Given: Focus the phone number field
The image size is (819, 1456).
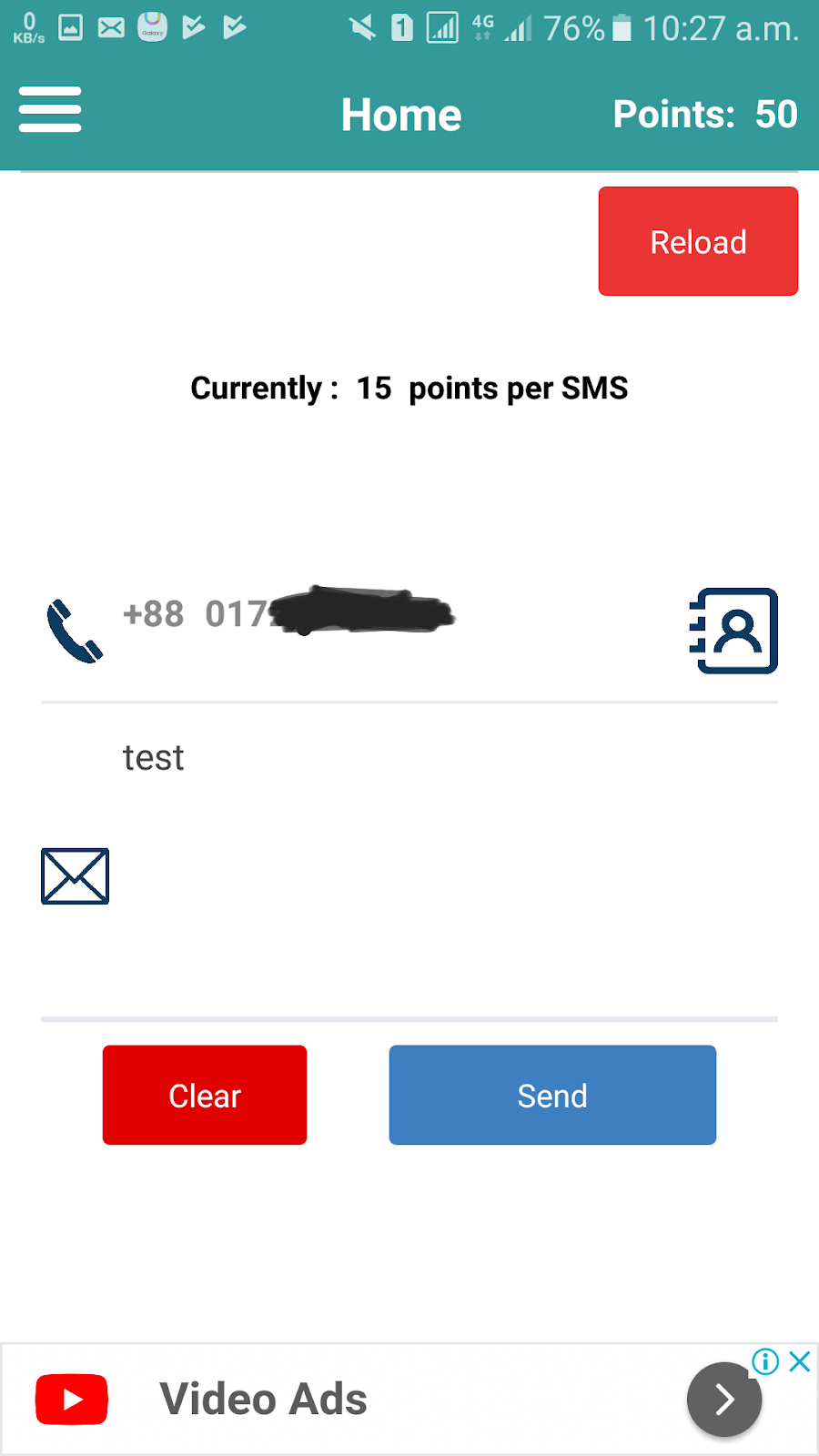Looking at the screenshot, I should (382, 614).
